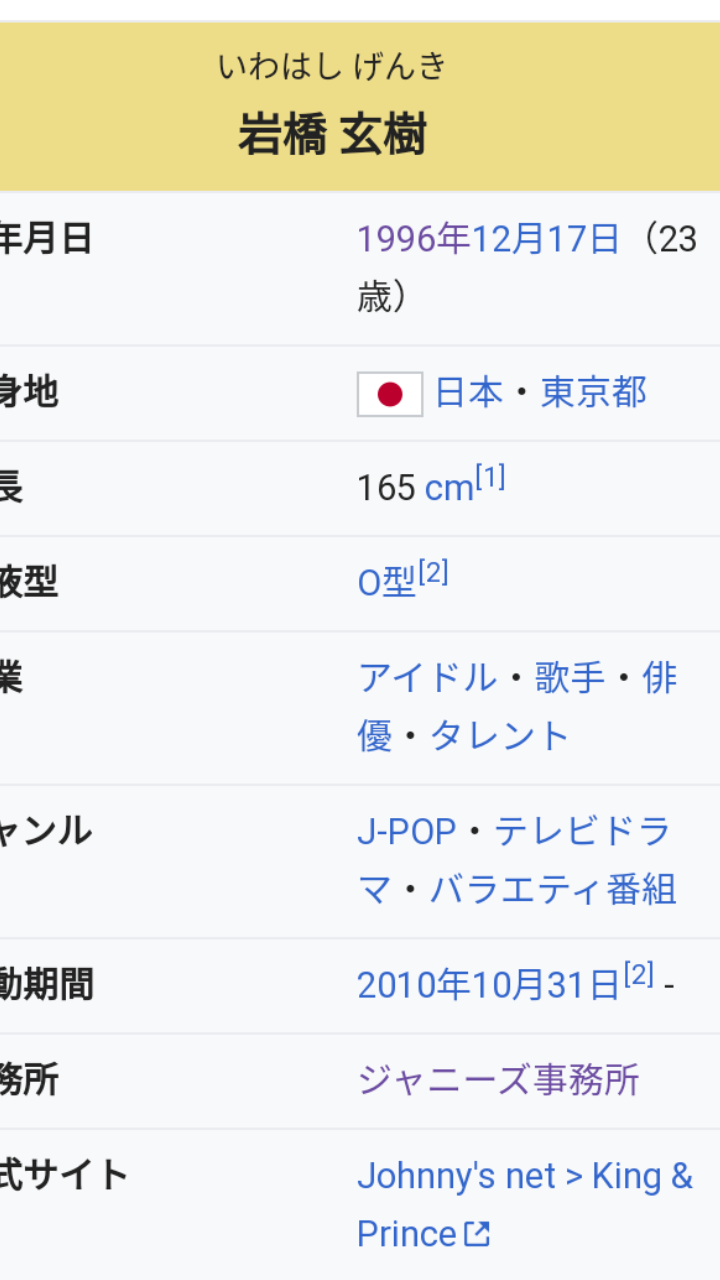Open the 東京都 link
Image resolution: width=720 pixels, height=1280 pixels.
[594, 393]
